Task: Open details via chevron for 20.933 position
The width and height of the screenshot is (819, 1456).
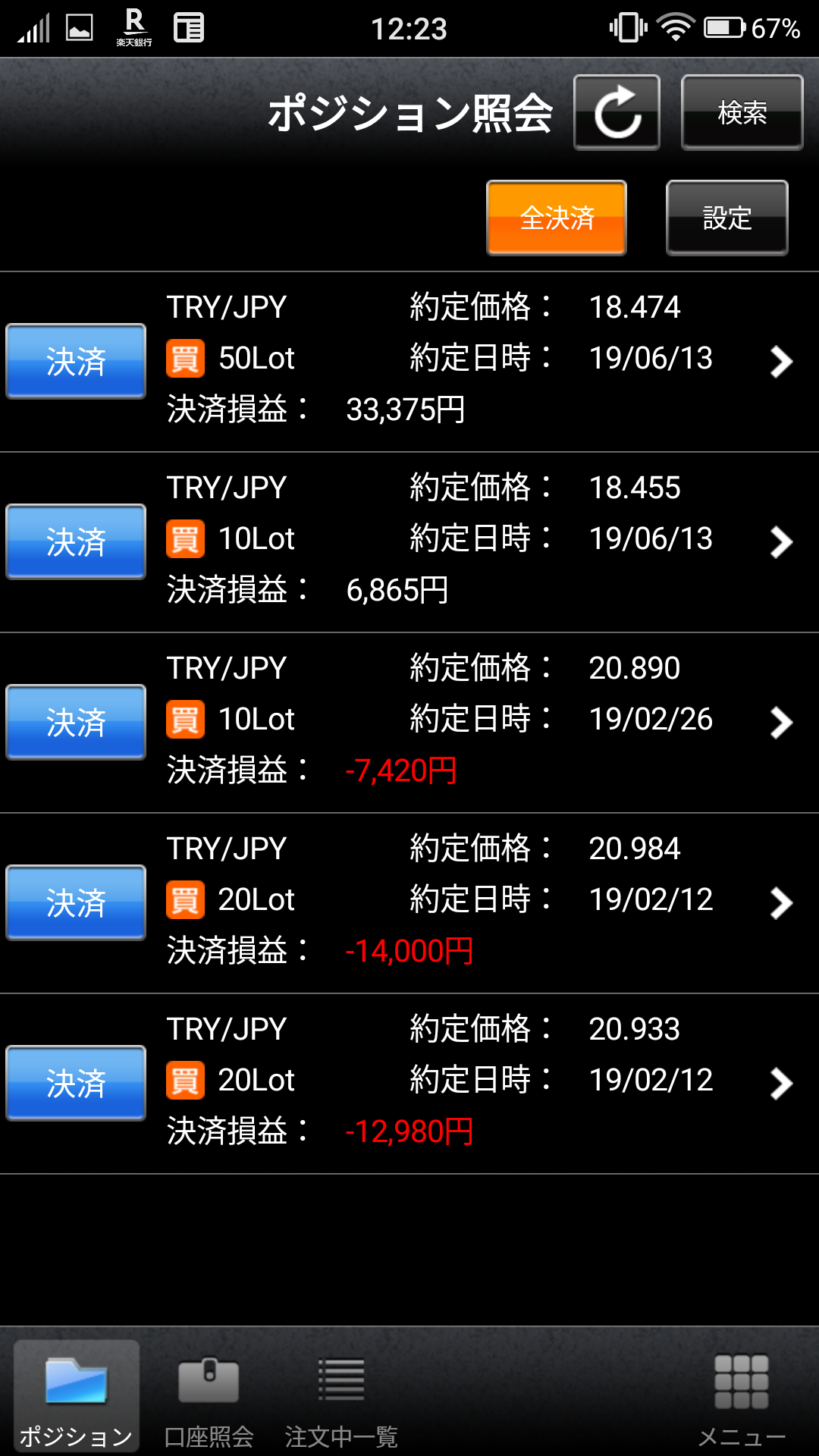Action: (781, 1084)
